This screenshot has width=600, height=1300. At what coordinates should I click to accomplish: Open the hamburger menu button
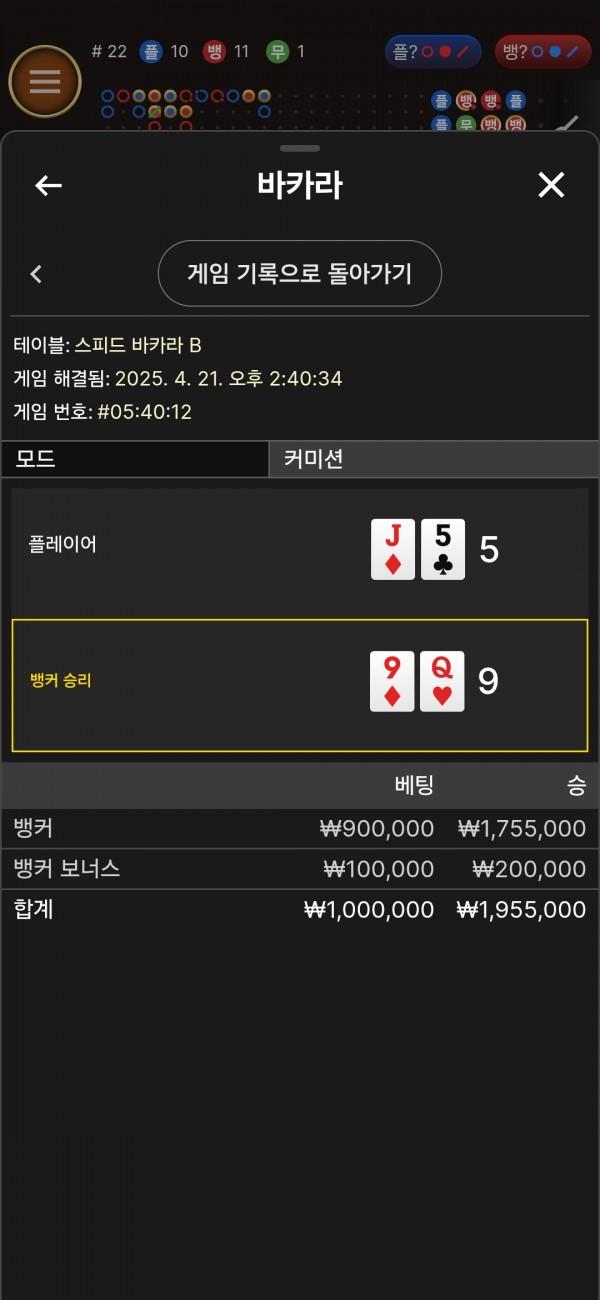pos(45,81)
